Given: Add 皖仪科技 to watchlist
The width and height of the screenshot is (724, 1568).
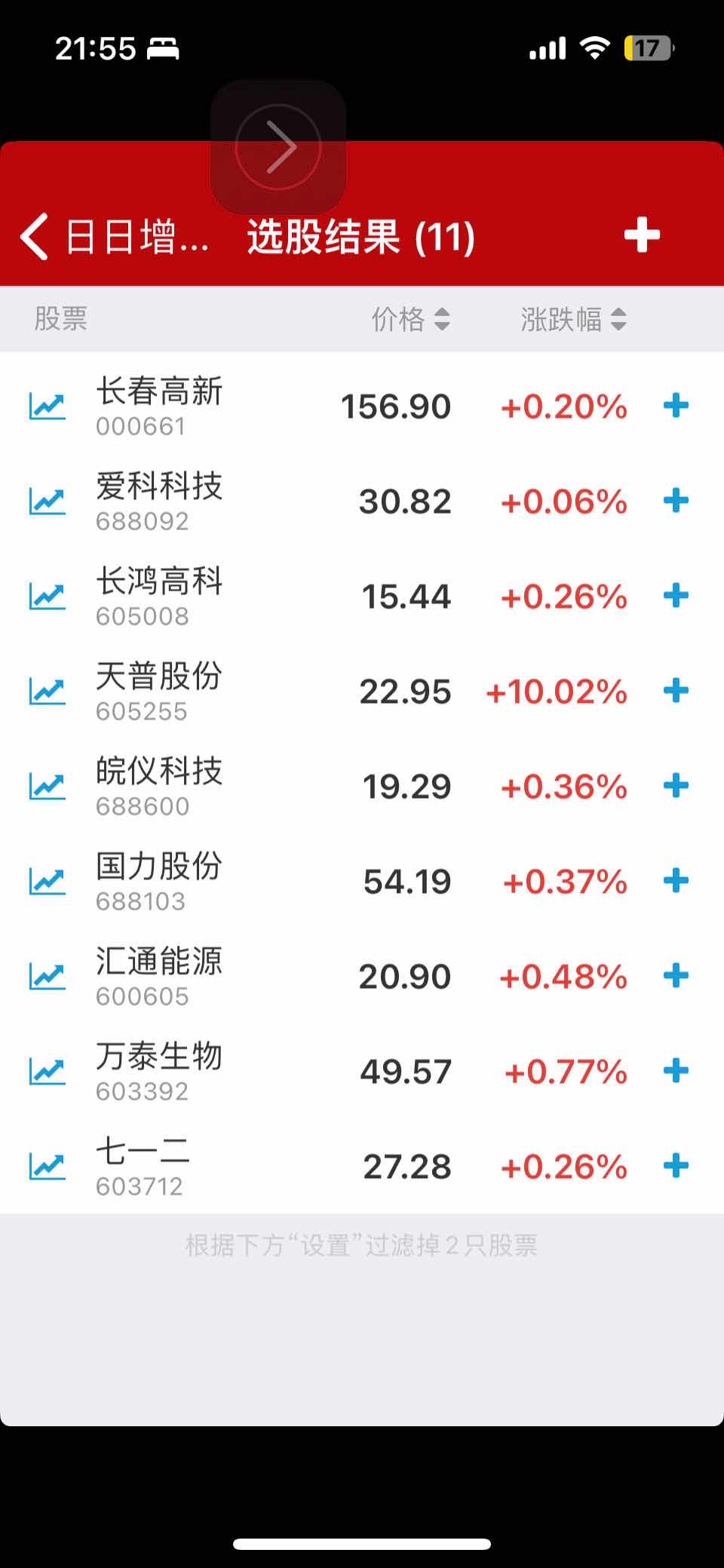Looking at the screenshot, I should 676,786.
